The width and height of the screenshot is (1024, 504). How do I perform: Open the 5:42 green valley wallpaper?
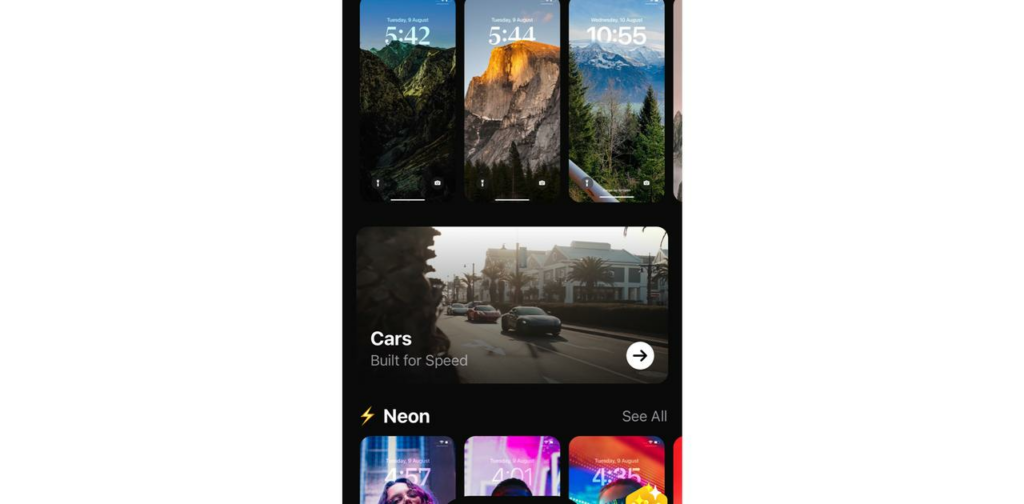[407, 100]
